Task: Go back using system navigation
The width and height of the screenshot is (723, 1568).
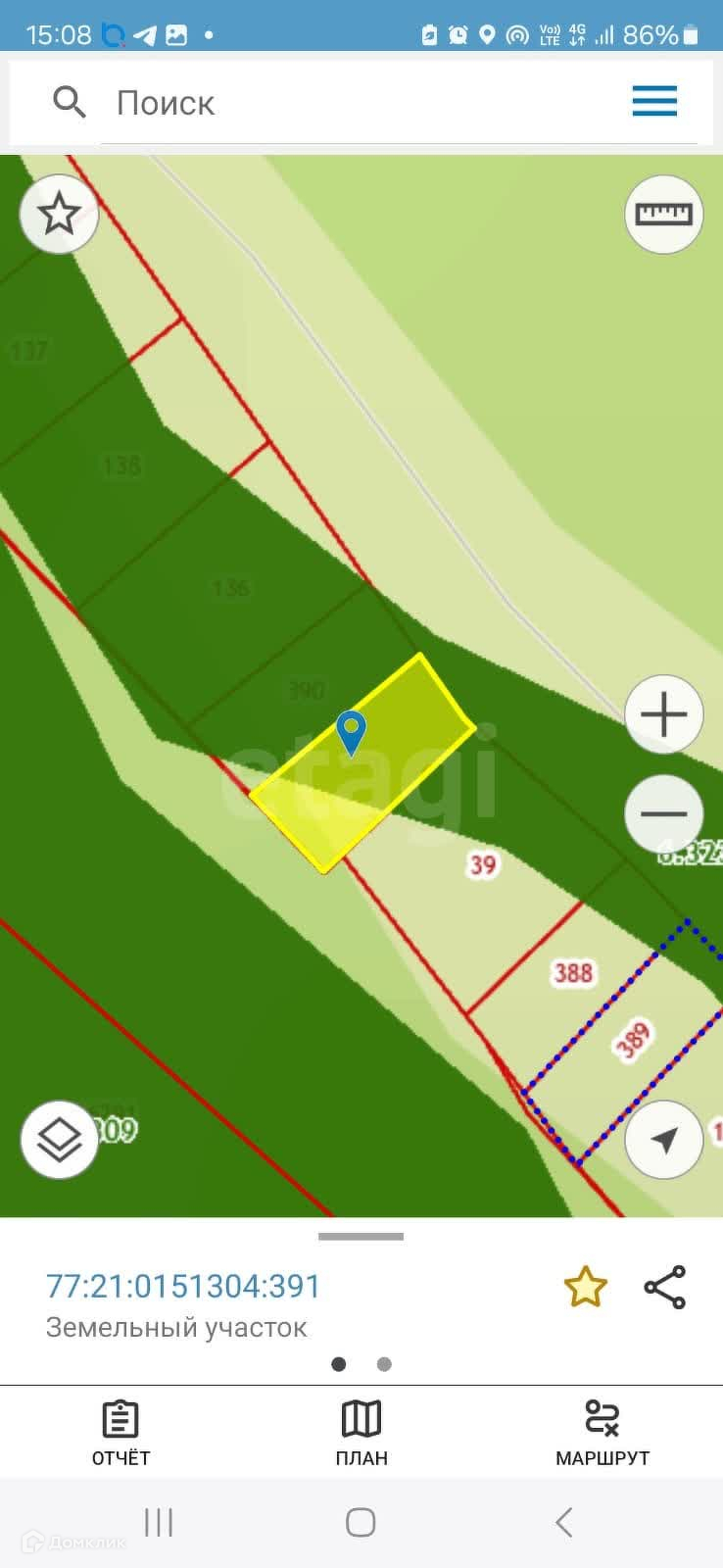Action: coord(563,1522)
